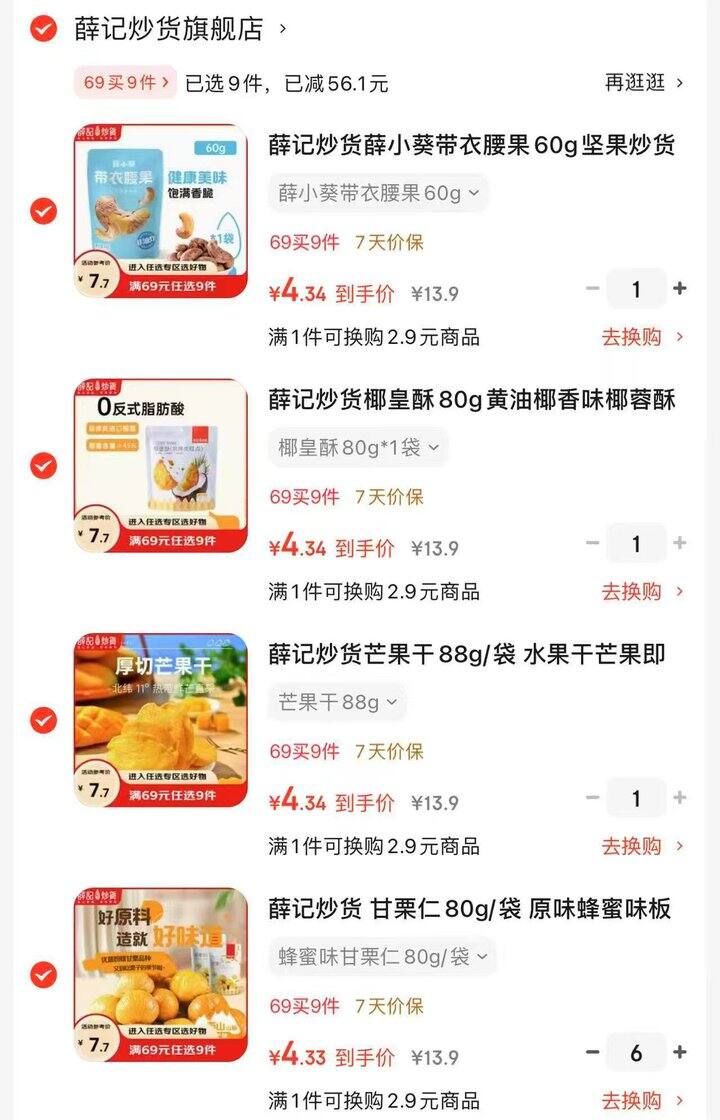Open the 甘栗仁 product thumbnail
720x1120 pixels.
[x=160, y=975]
